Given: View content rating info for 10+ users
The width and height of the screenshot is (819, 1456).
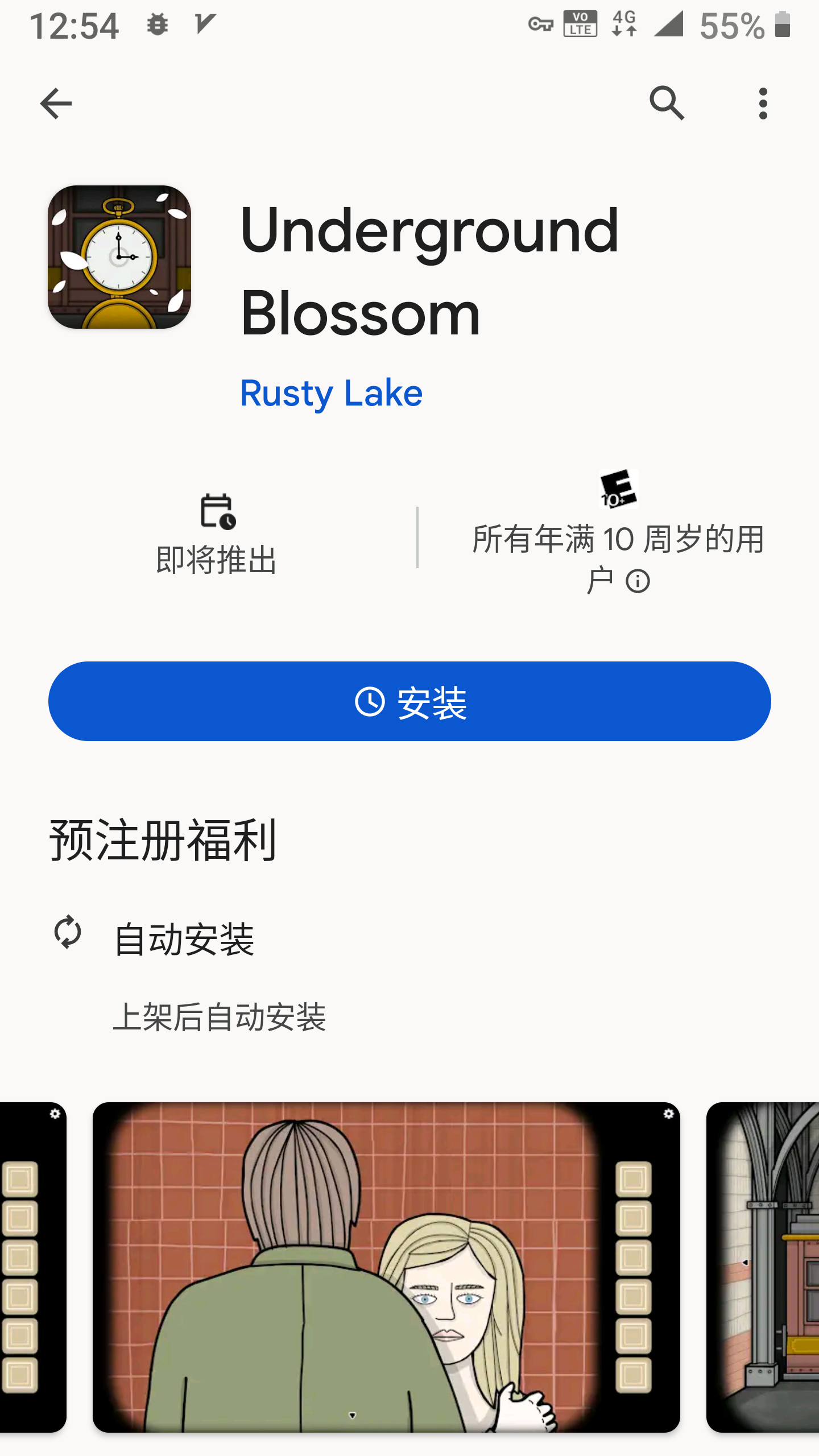Looking at the screenshot, I should (x=638, y=581).
